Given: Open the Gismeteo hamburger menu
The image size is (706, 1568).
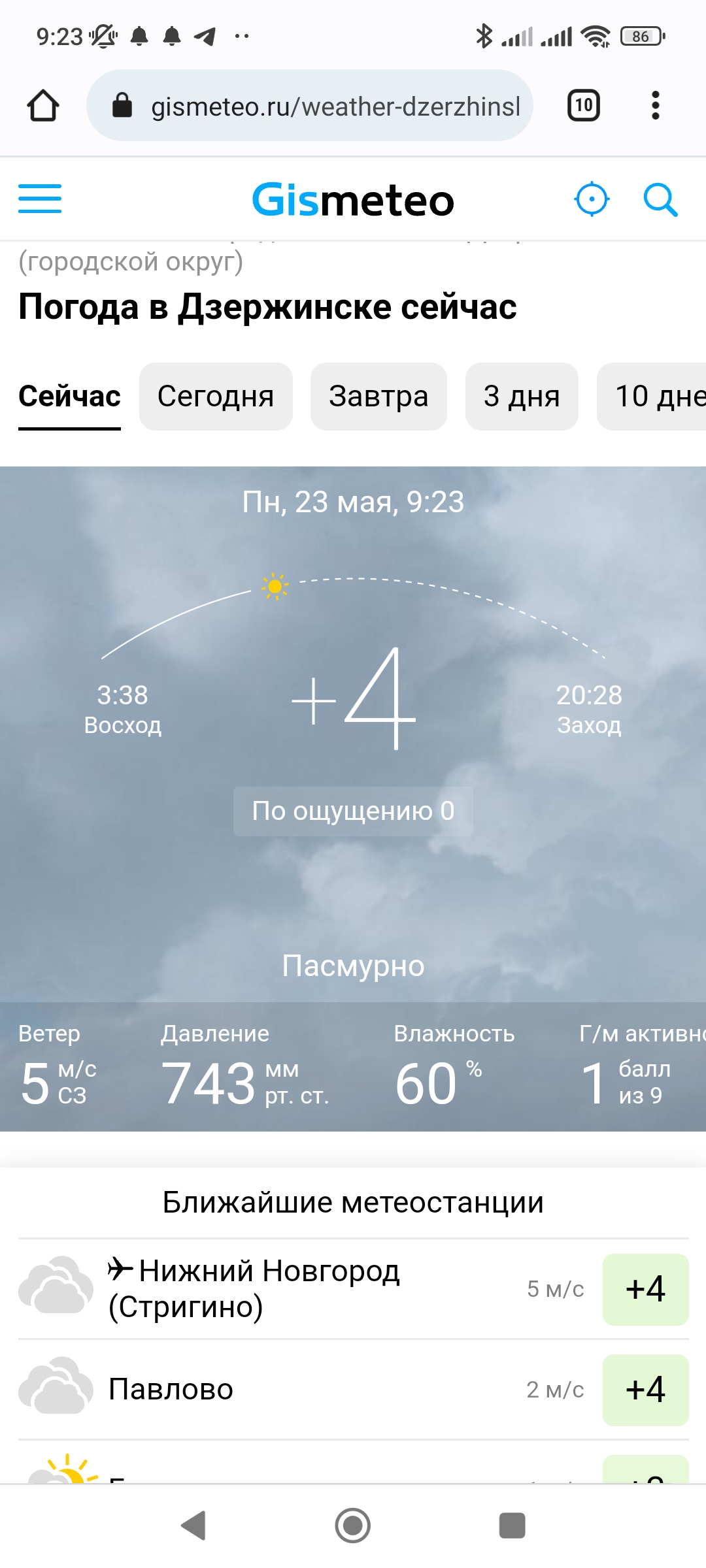Looking at the screenshot, I should click(40, 199).
